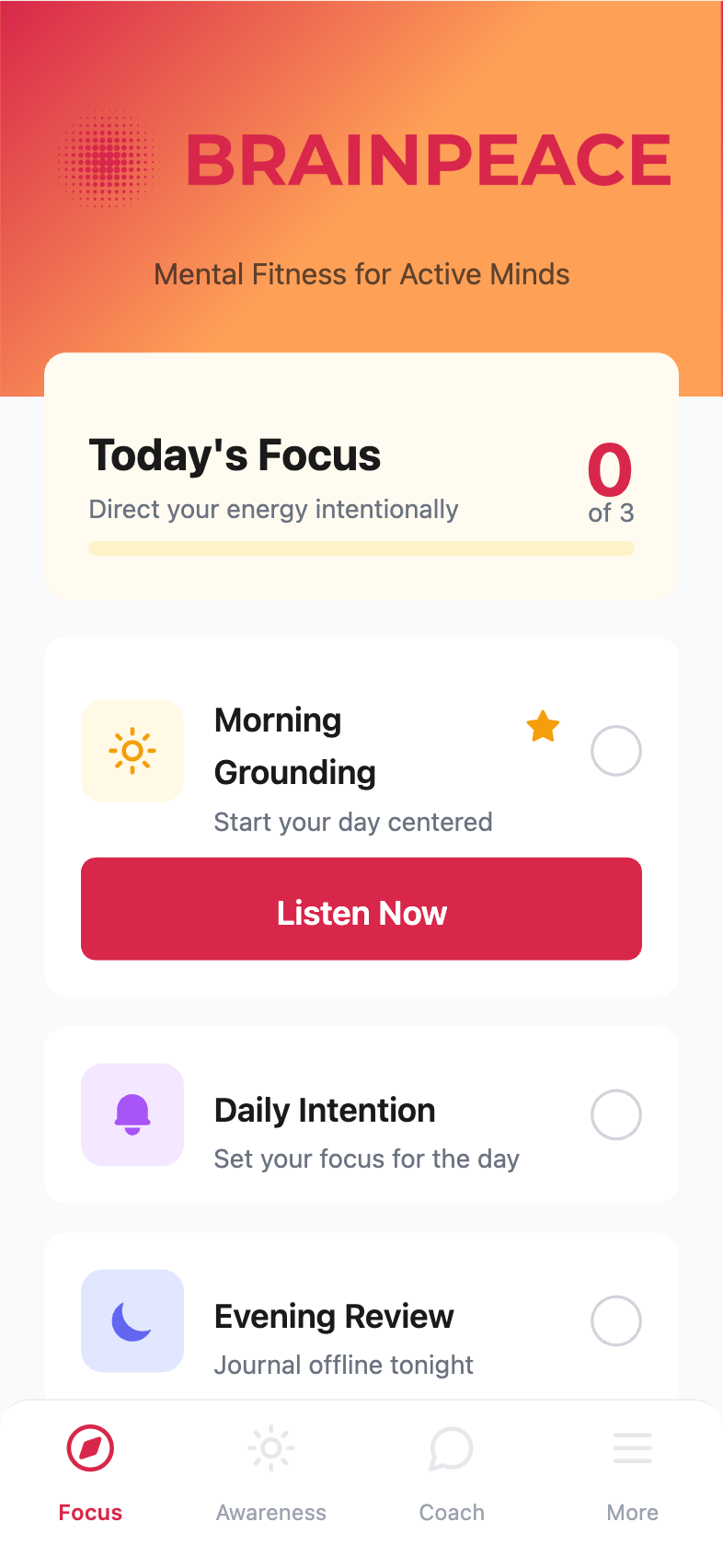
Task: Open the More tab
Action: 632,1473
